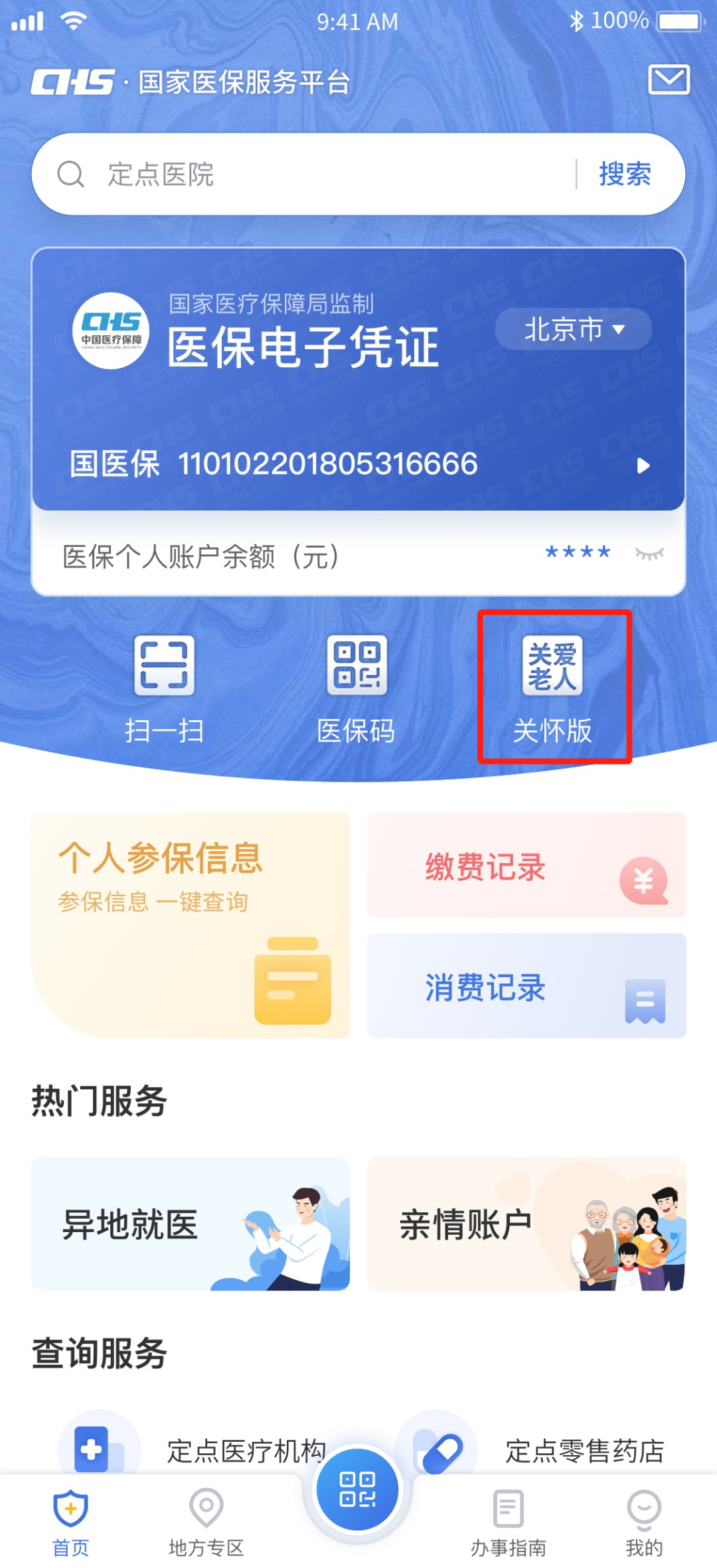Open the 个人参保信息 card
The image size is (717, 1568).
191,925
